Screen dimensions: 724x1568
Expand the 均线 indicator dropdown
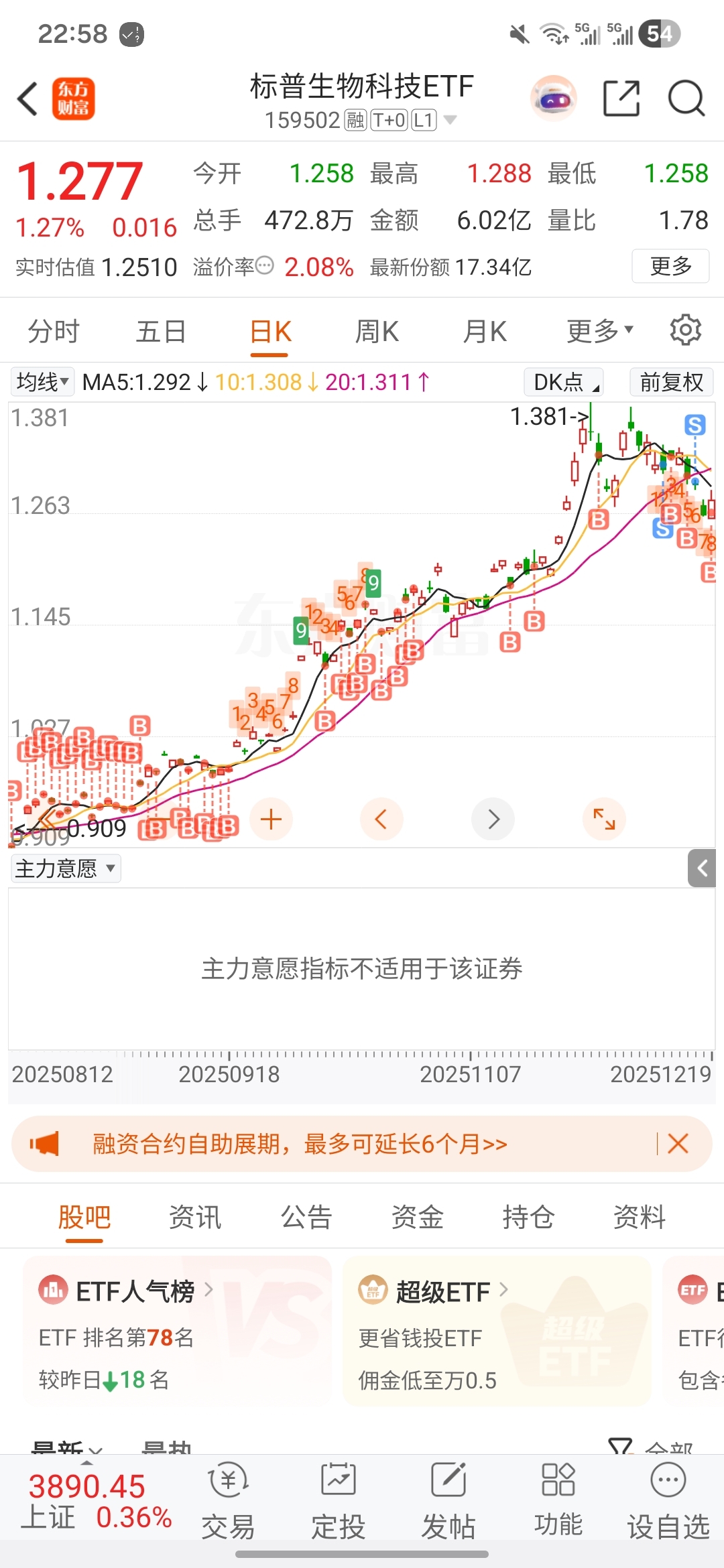(43, 382)
